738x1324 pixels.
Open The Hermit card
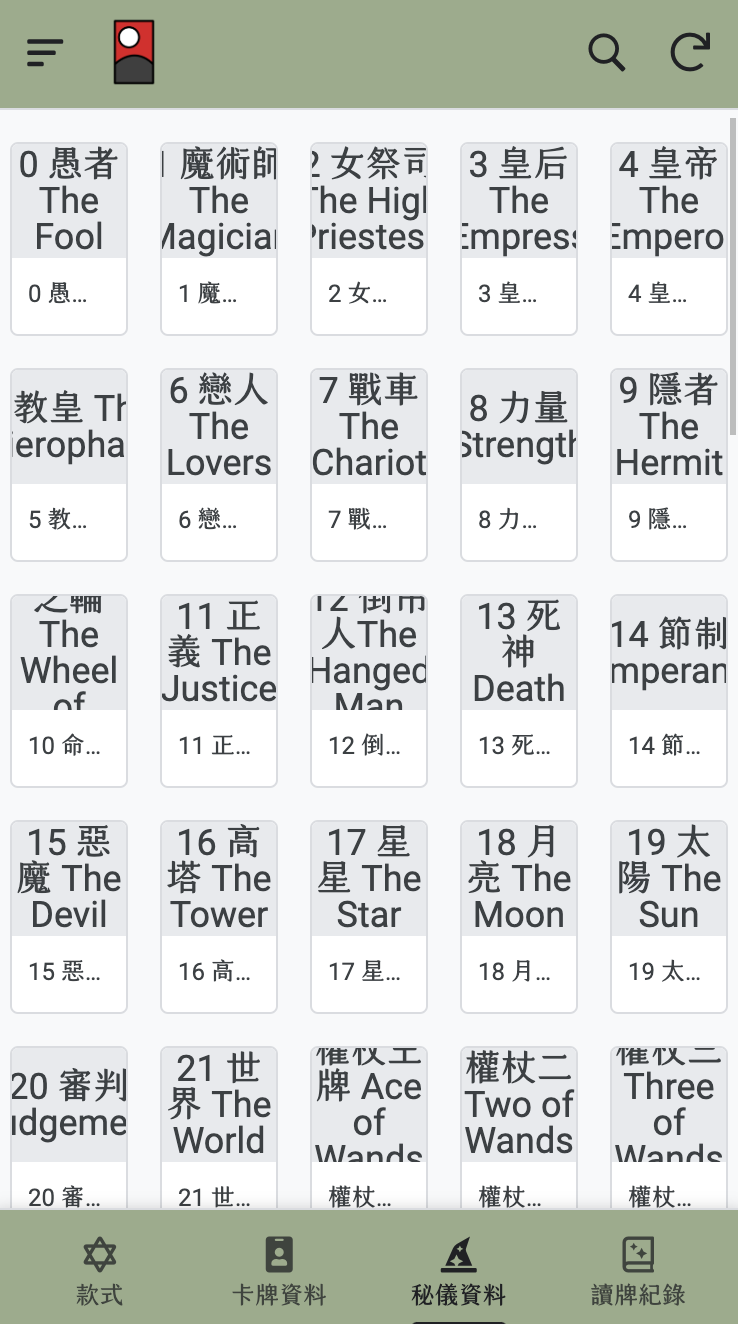pos(669,464)
